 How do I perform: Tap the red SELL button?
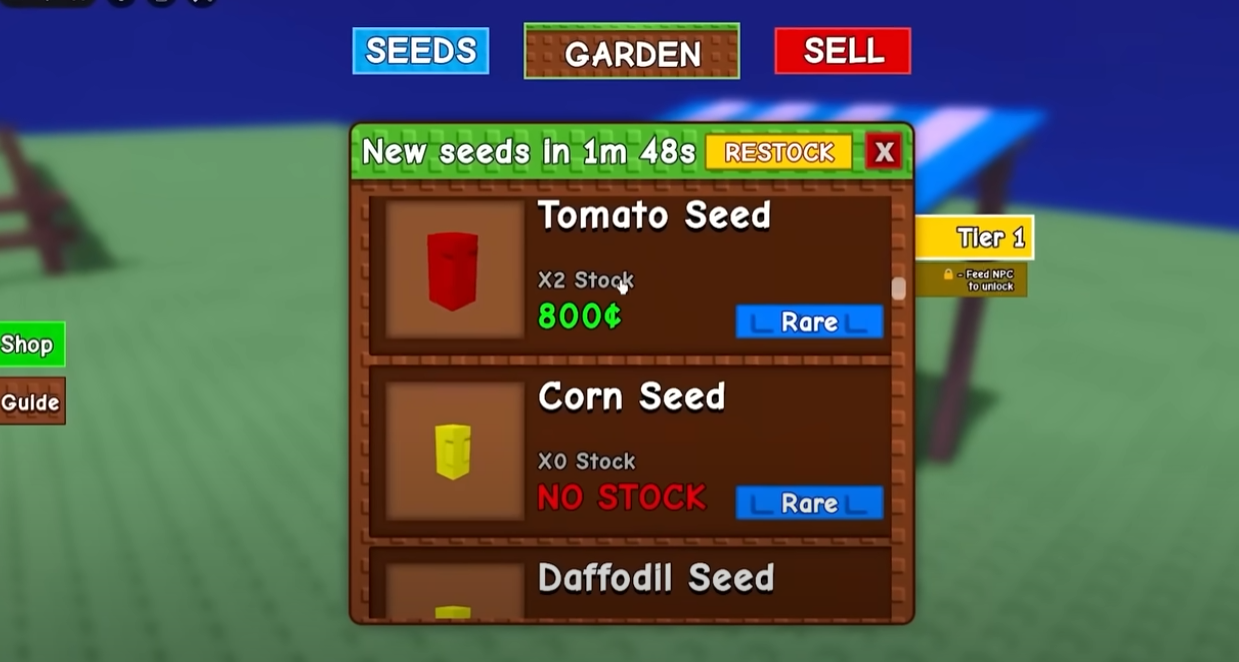pos(842,51)
